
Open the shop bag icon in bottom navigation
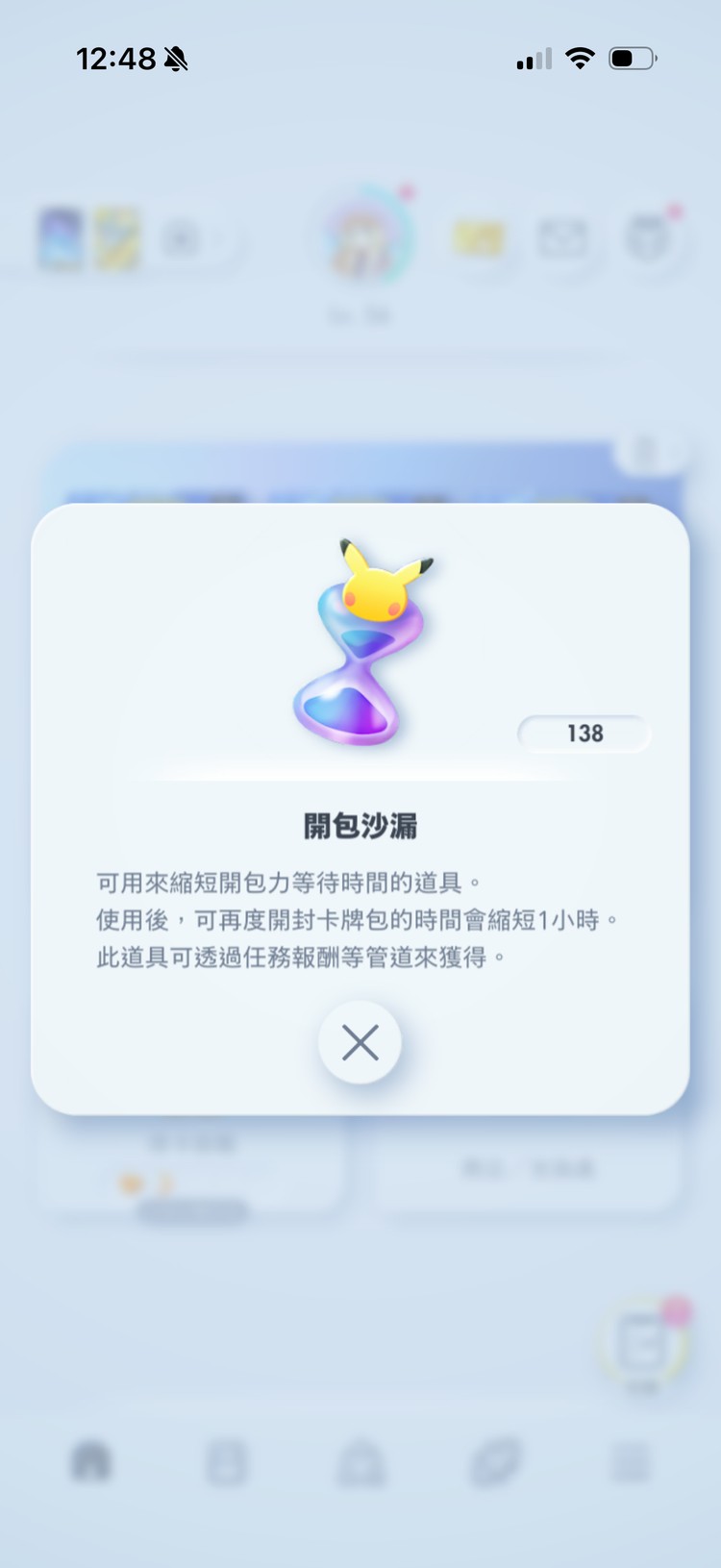[360, 1463]
